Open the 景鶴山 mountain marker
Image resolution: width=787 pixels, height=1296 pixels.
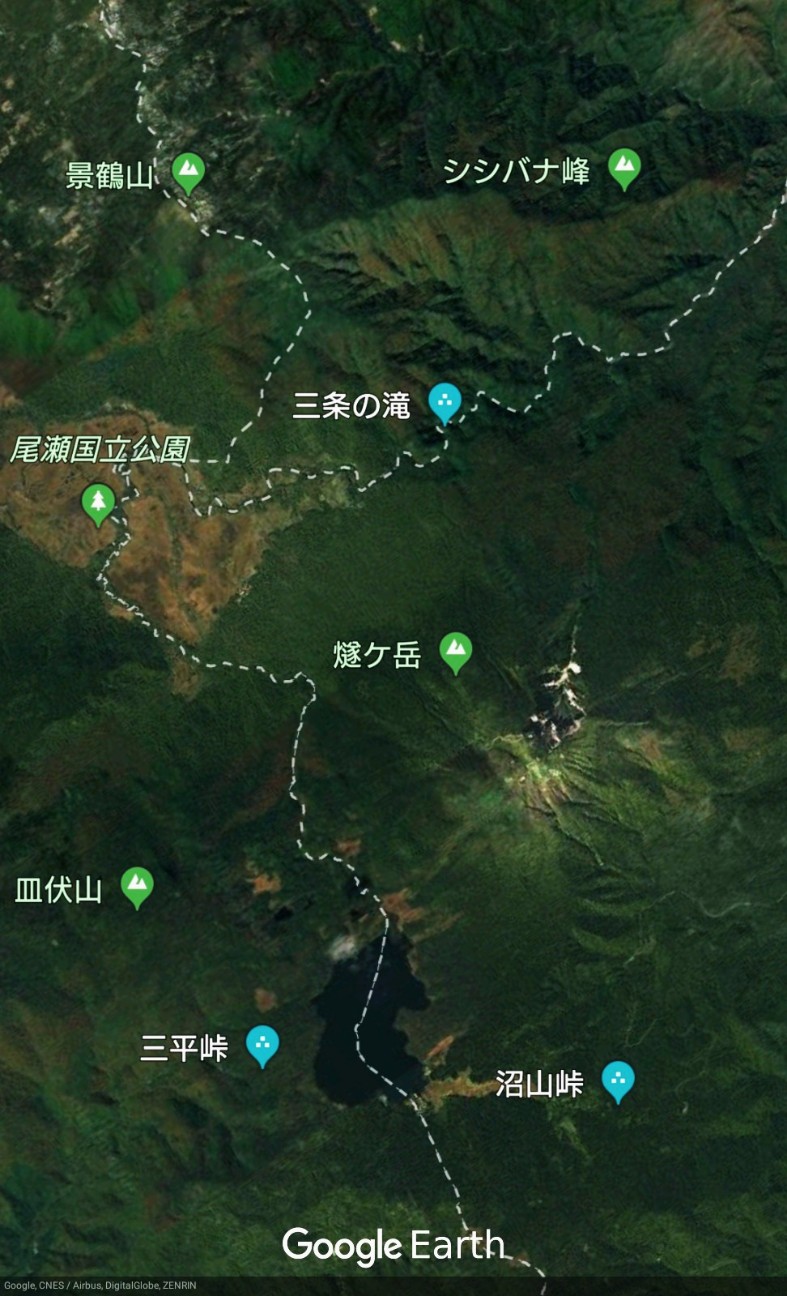(x=188, y=172)
